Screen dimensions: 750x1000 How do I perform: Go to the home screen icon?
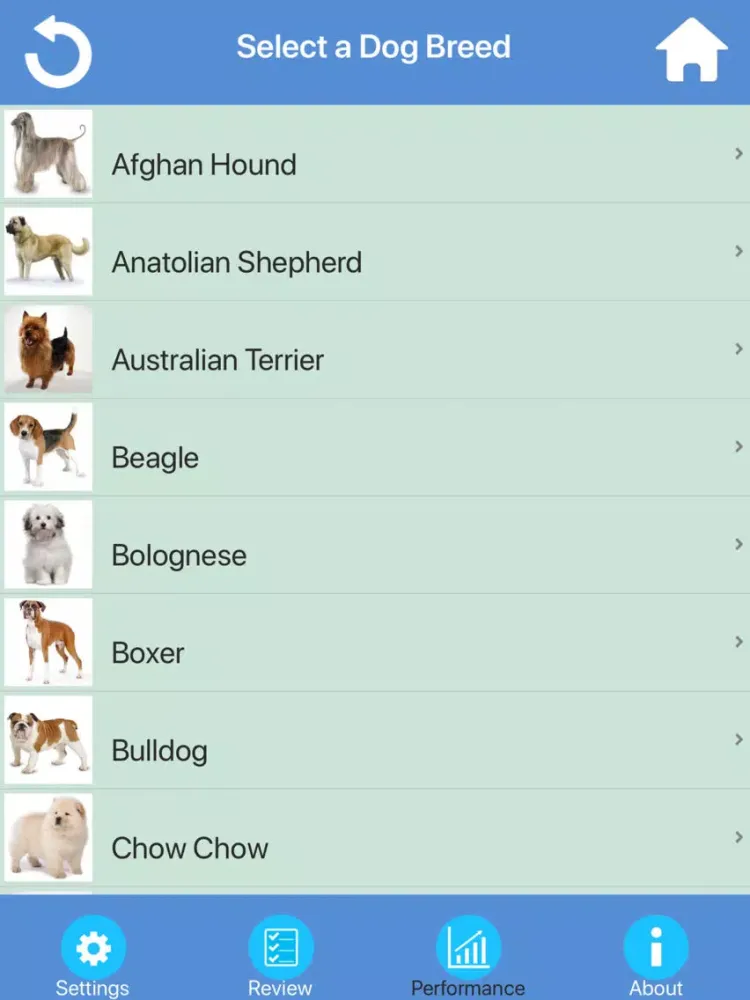point(691,50)
